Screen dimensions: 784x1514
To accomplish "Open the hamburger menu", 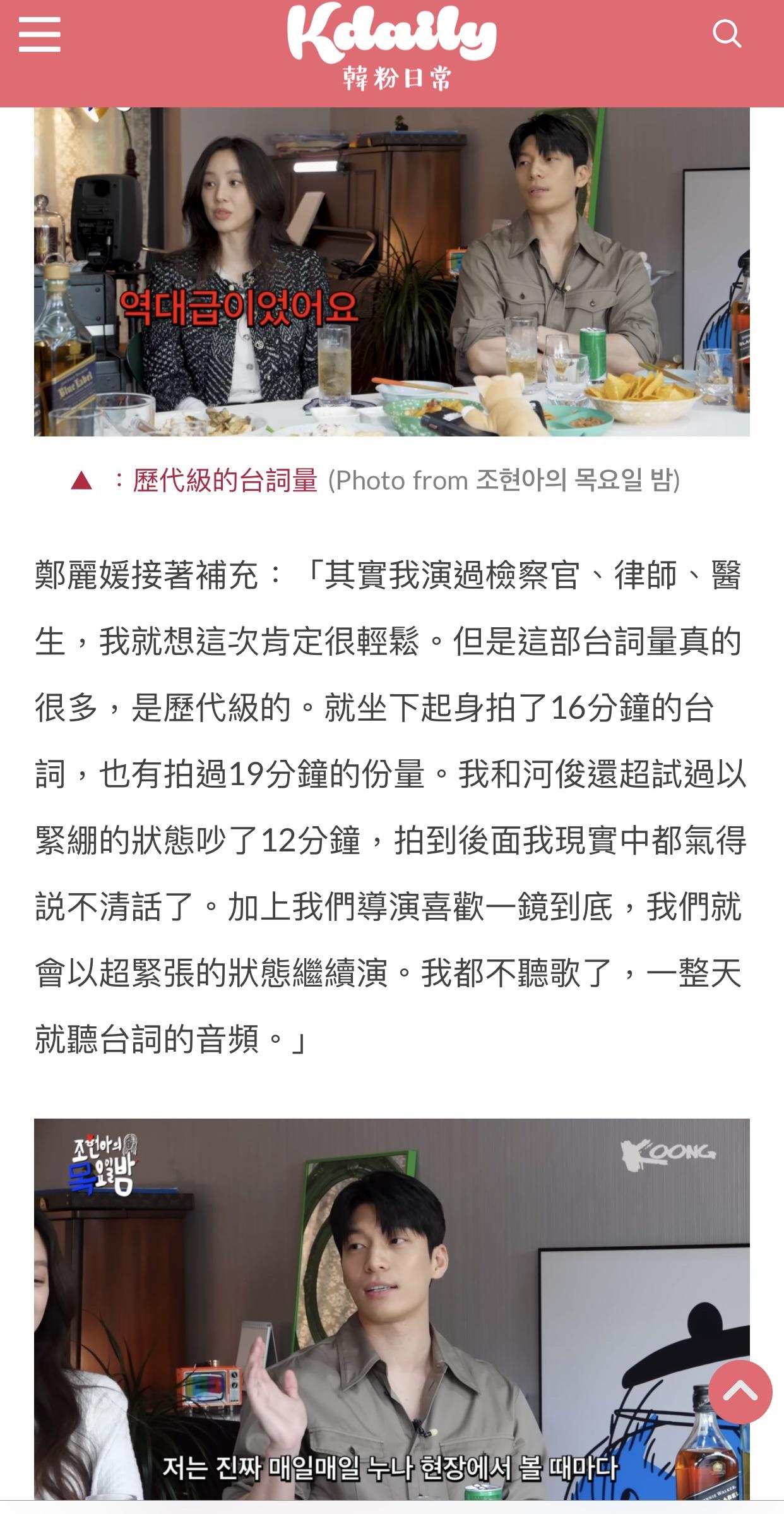I will (x=39, y=35).
